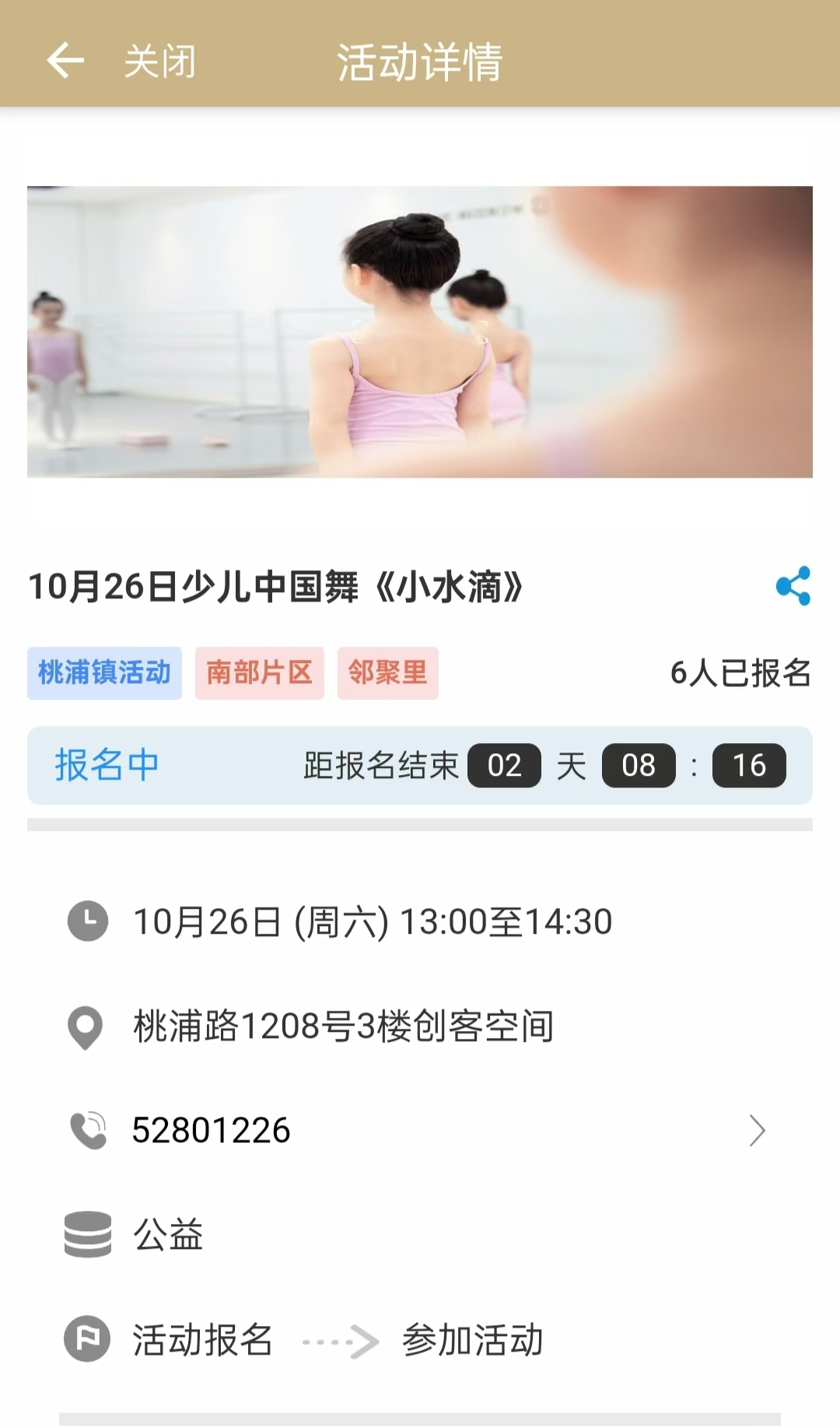Screen dimensions: 840x1428
Task: Select the 桃浦镇活动 tag
Action: (x=104, y=673)
